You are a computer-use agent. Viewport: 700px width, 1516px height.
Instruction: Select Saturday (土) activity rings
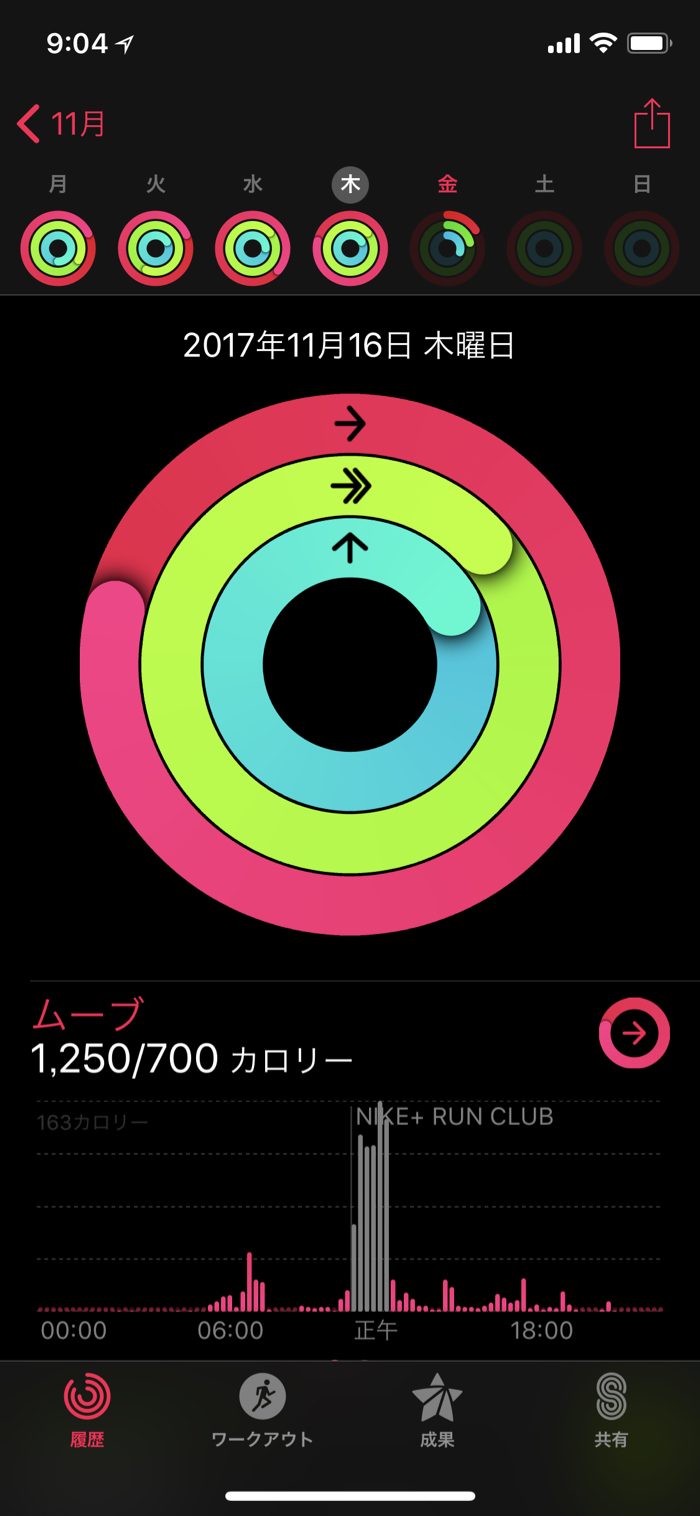click(x=545, y=248)
